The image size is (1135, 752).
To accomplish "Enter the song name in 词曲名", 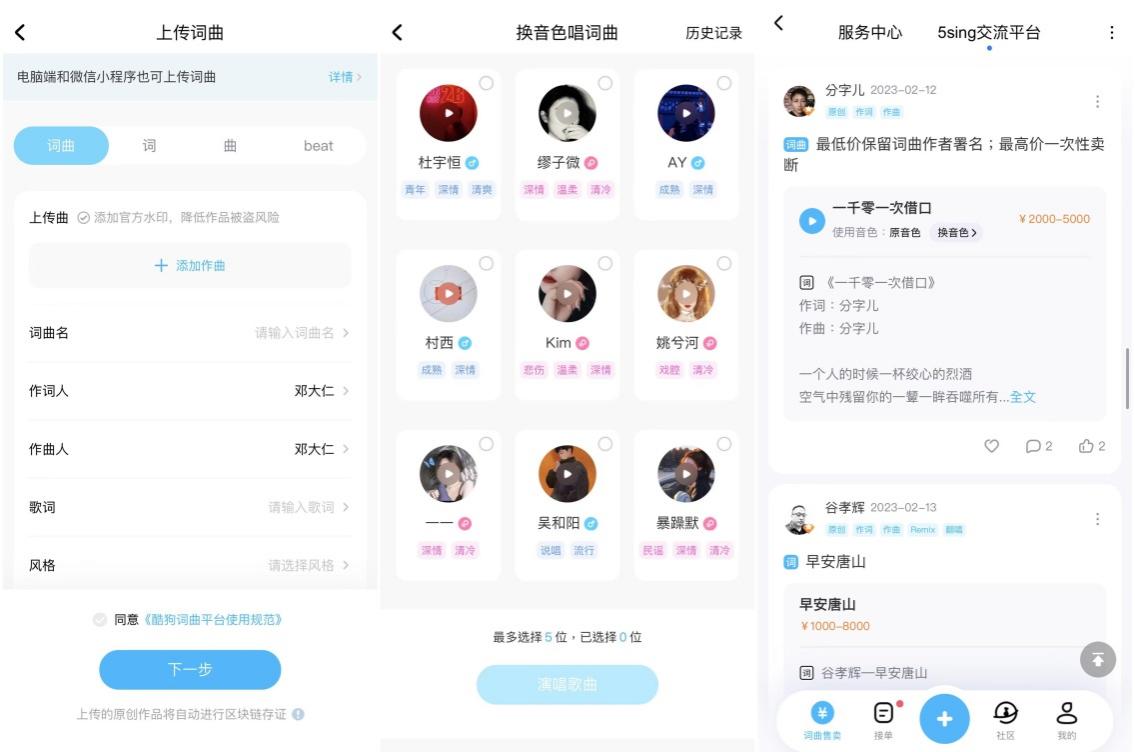I will tap(294, 333).
